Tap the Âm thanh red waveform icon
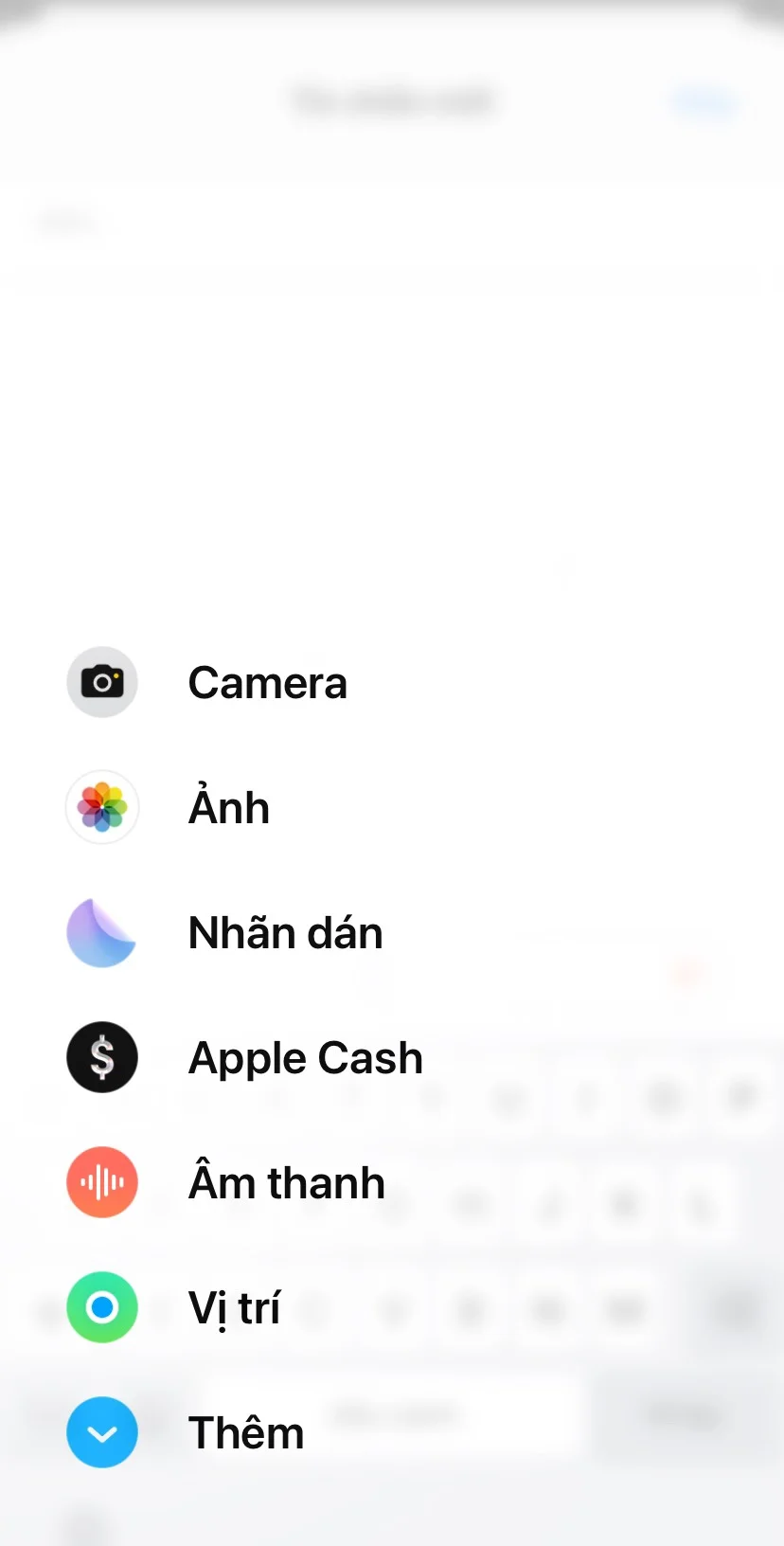 click(x=102, y=1182)
